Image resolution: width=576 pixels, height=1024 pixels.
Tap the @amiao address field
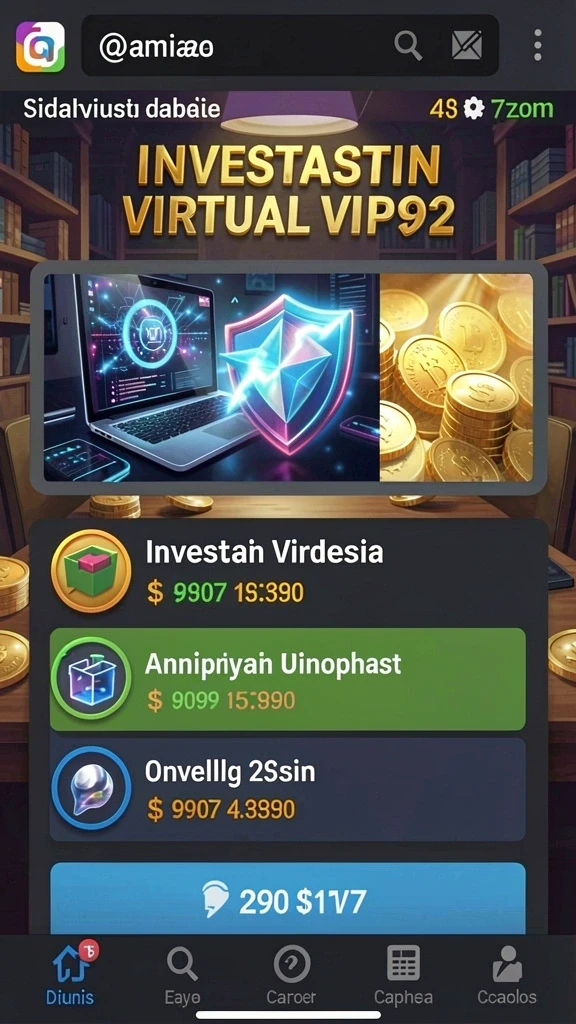click(290, 46)
